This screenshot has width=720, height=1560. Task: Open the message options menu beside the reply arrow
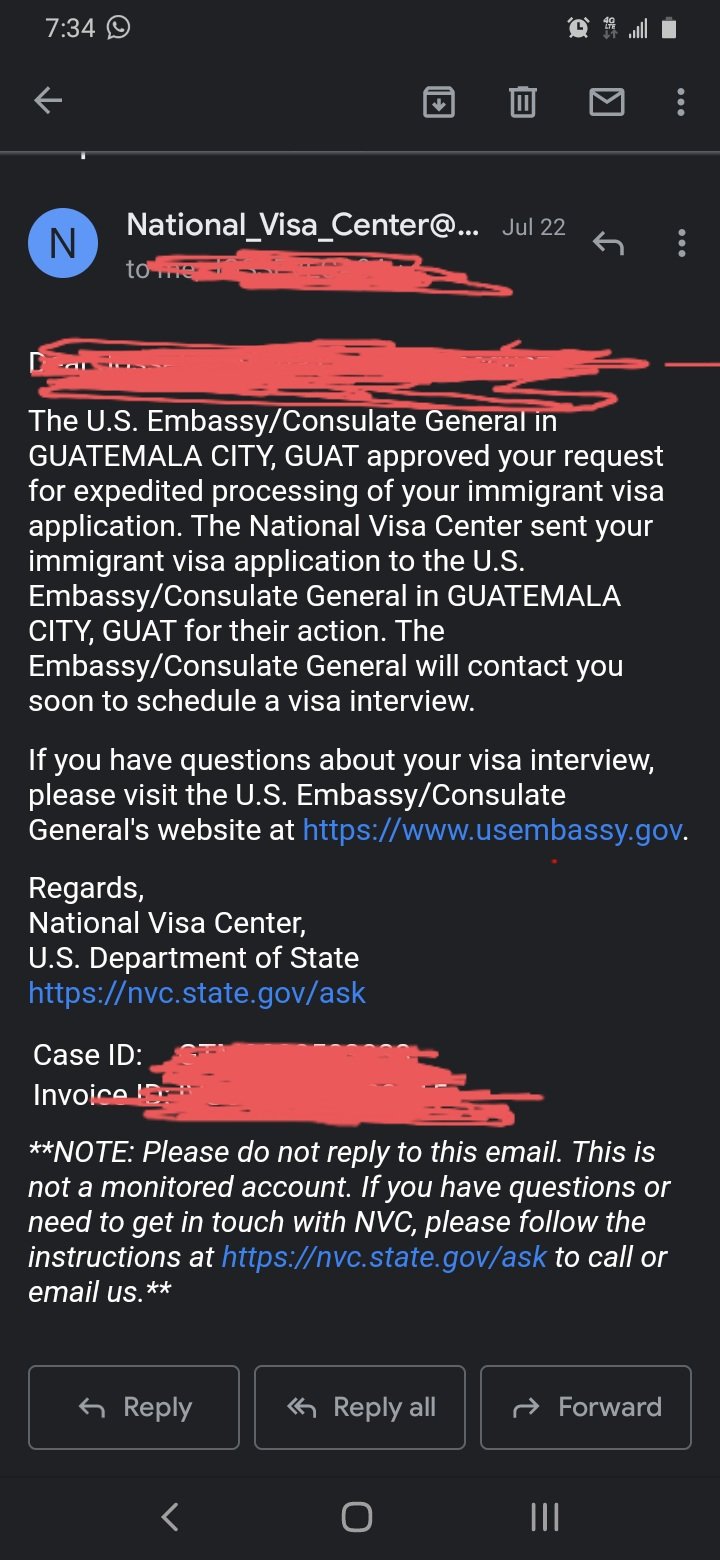[x=681, y=243]
